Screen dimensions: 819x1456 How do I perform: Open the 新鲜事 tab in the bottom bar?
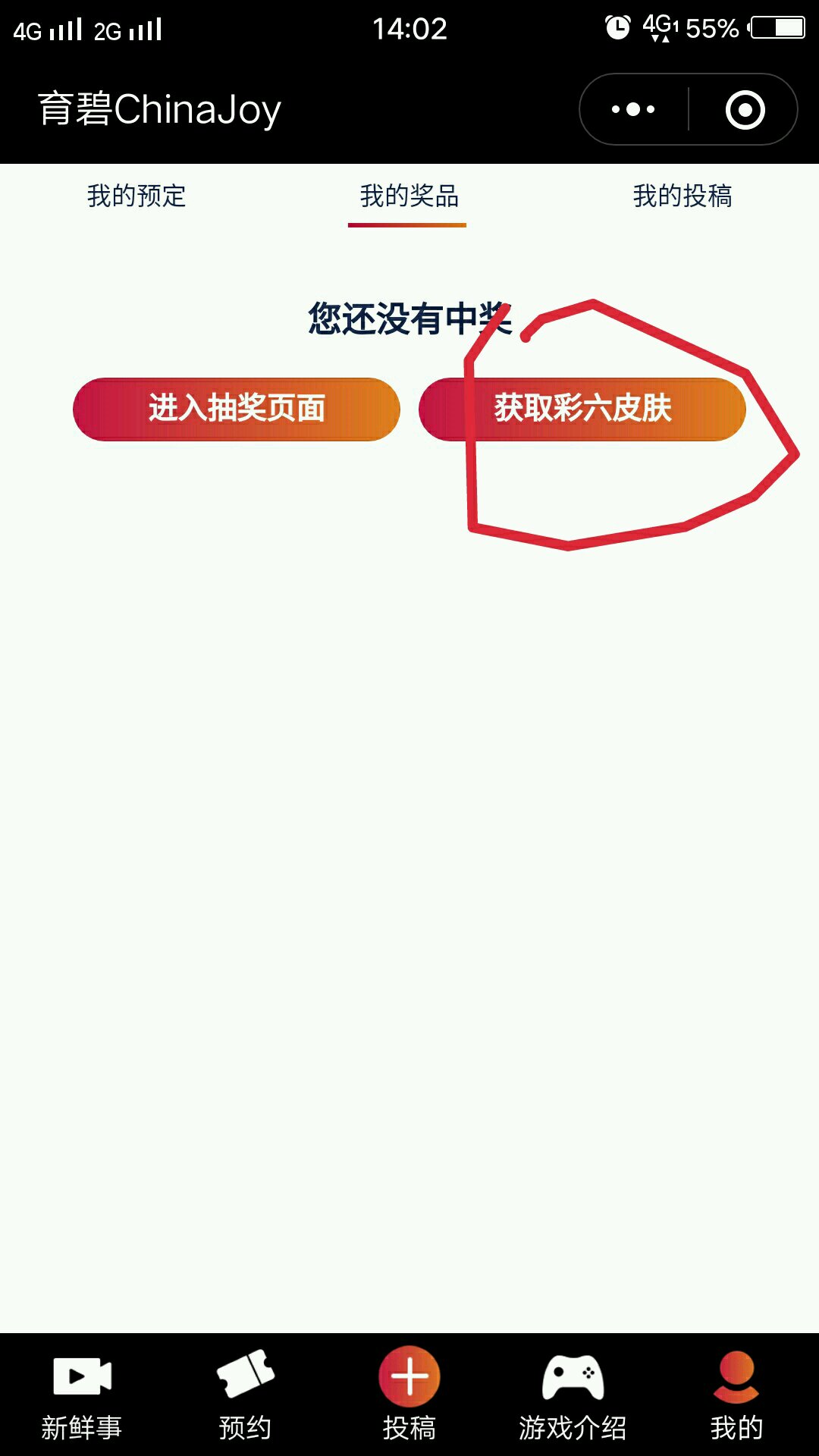(x=82, y=1395)
